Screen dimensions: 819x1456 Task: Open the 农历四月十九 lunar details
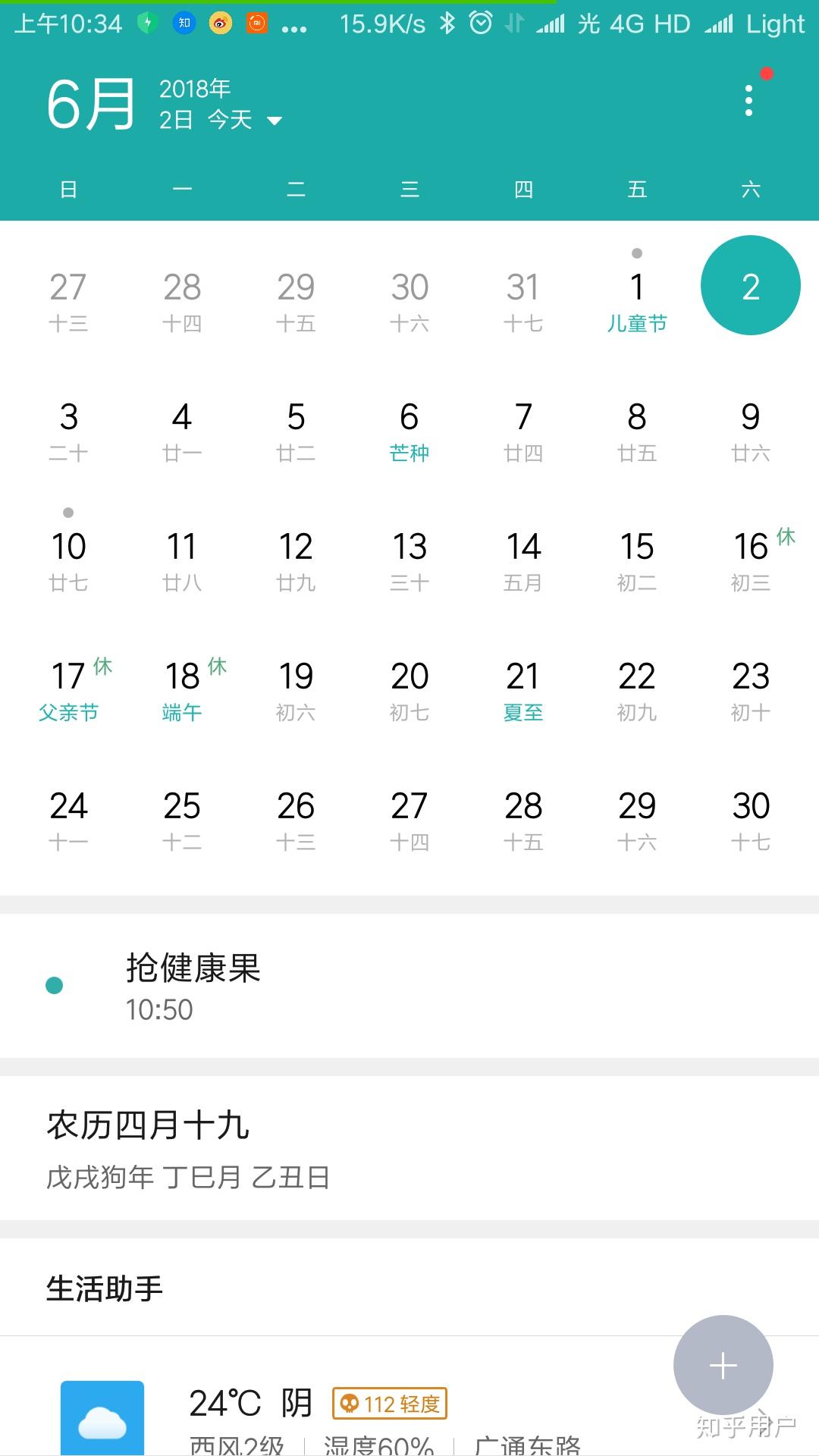[x=409, y=1148]
